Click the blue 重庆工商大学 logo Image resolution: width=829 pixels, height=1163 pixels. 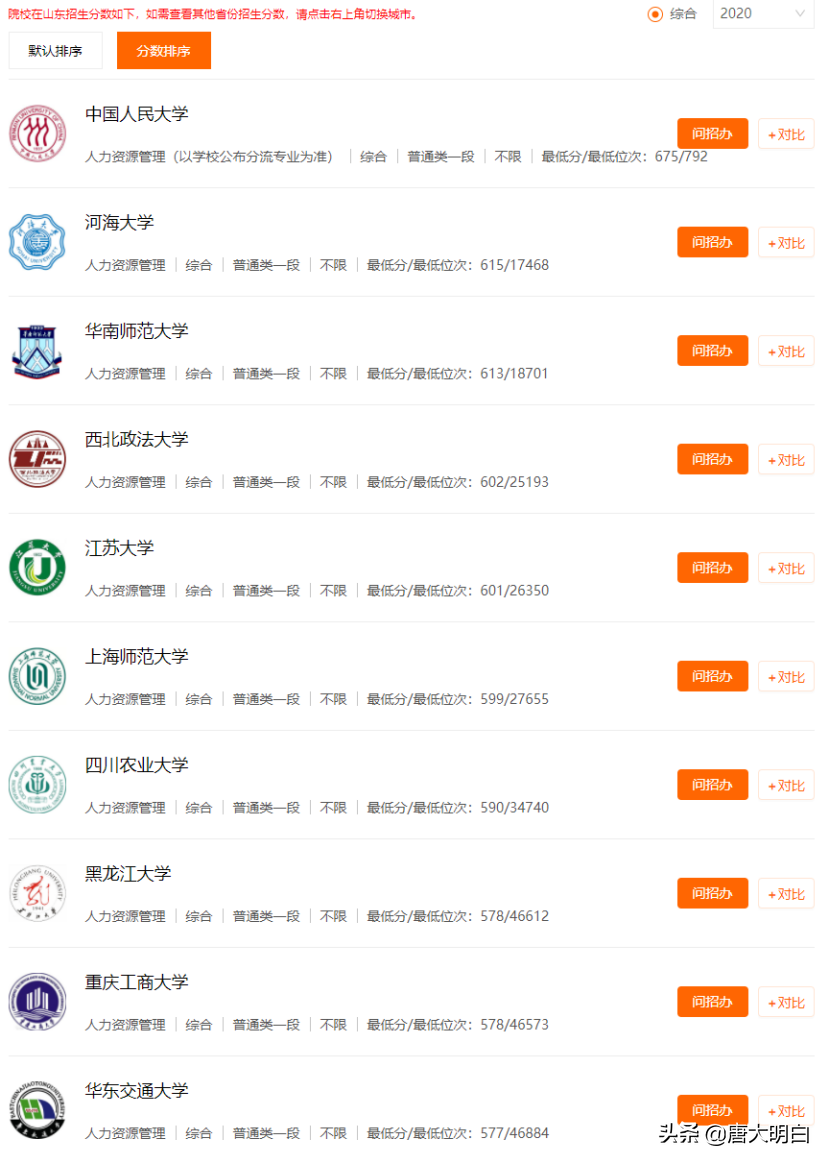tap(37, 999)
